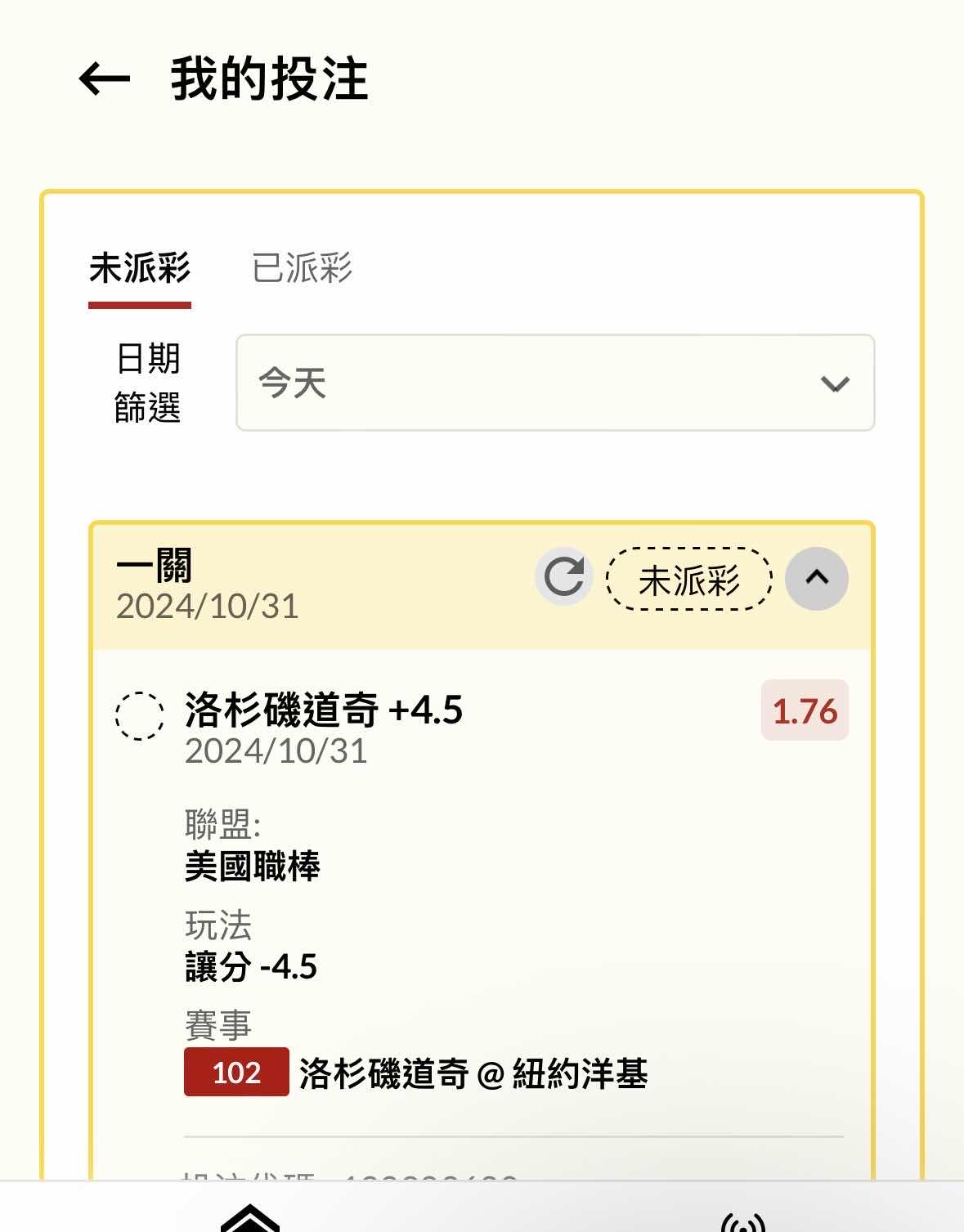The width and height of the screenshot is (964, 1232).
Task: Select the 未派彩 tab
Action: coord(140,268)
